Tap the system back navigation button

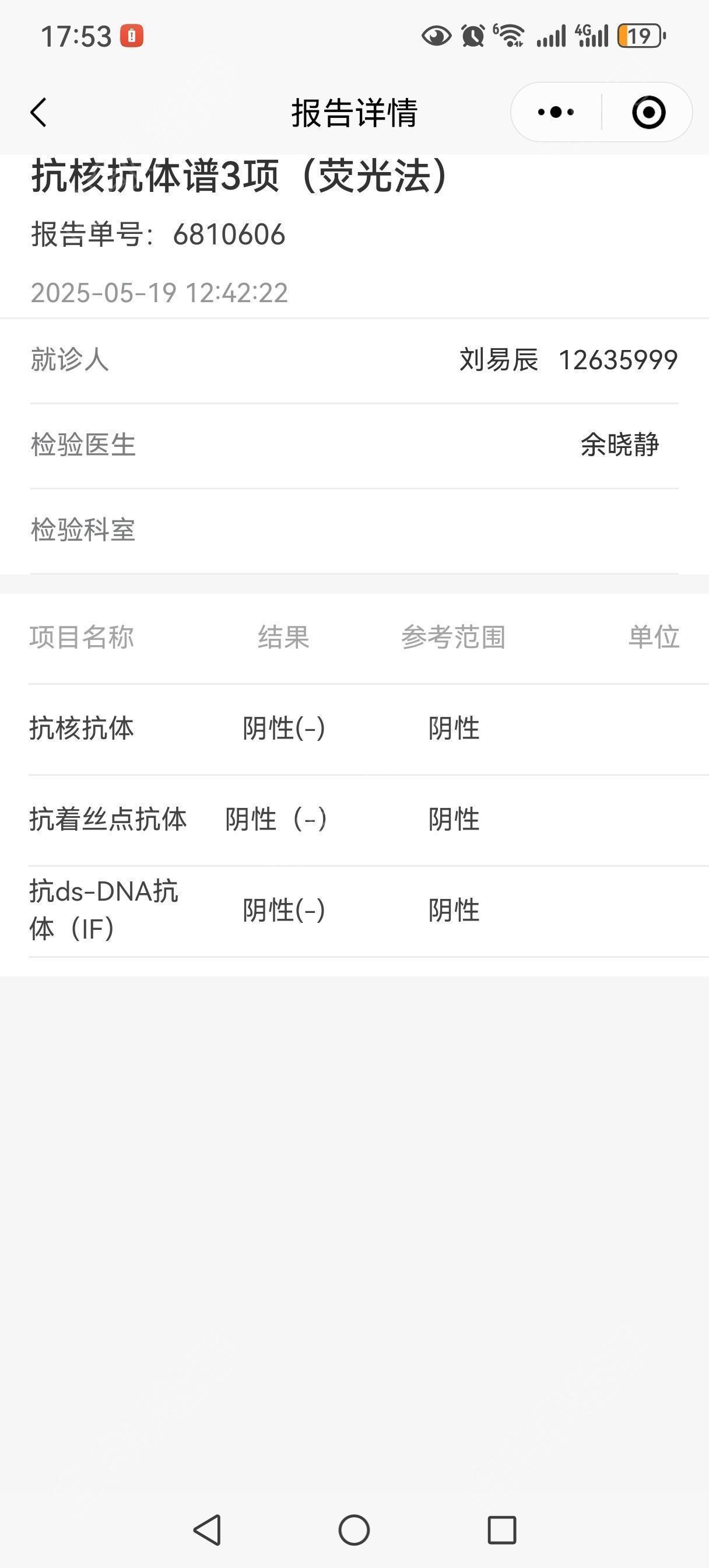coord(208,1529)
